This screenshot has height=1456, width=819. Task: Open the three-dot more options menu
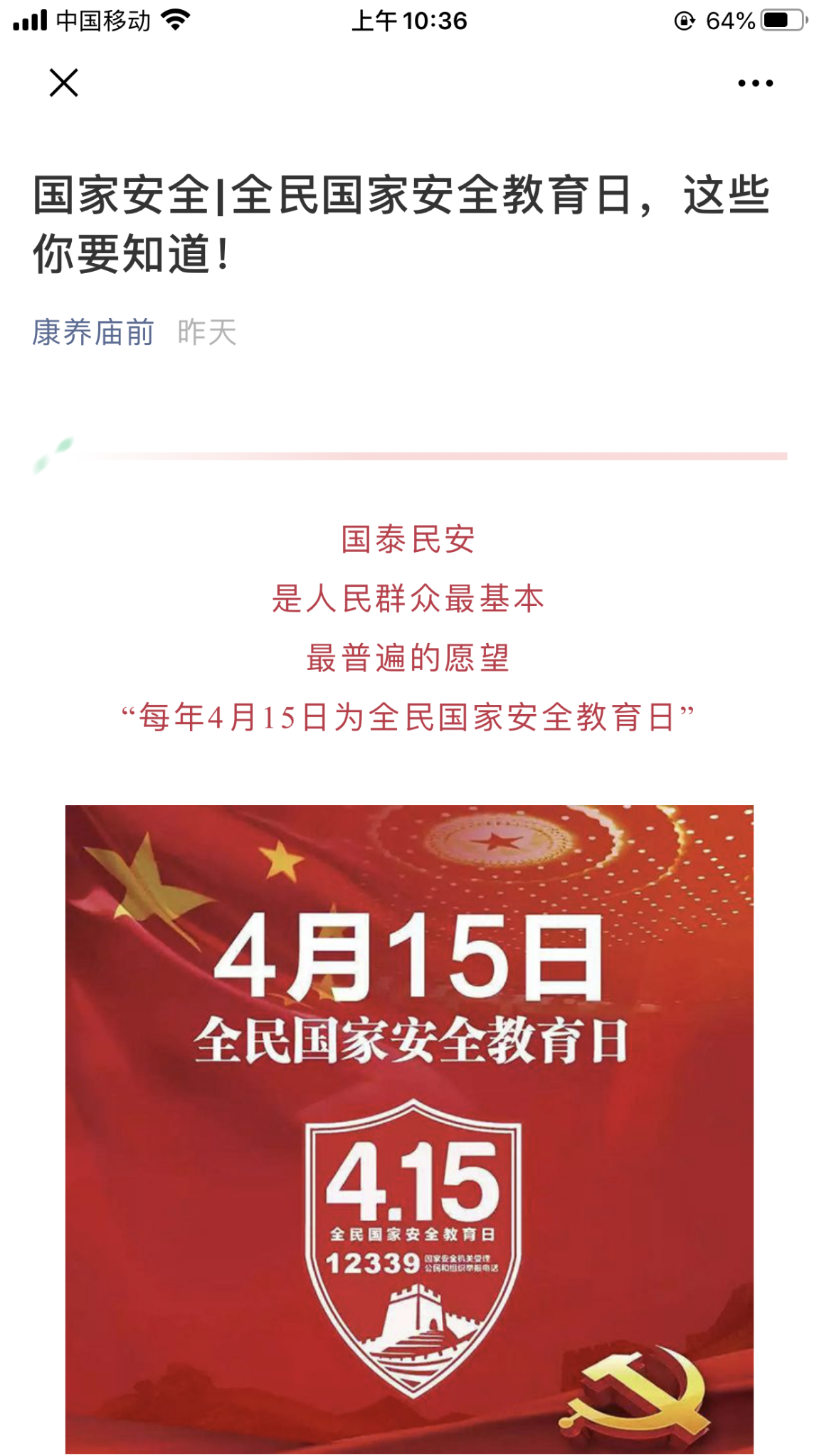pyautogui.click(x=755, y=83)
